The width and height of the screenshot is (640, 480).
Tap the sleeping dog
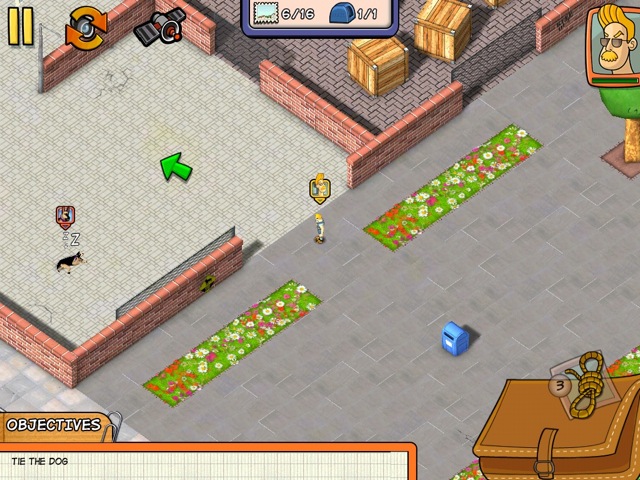(x=70, y=262)
